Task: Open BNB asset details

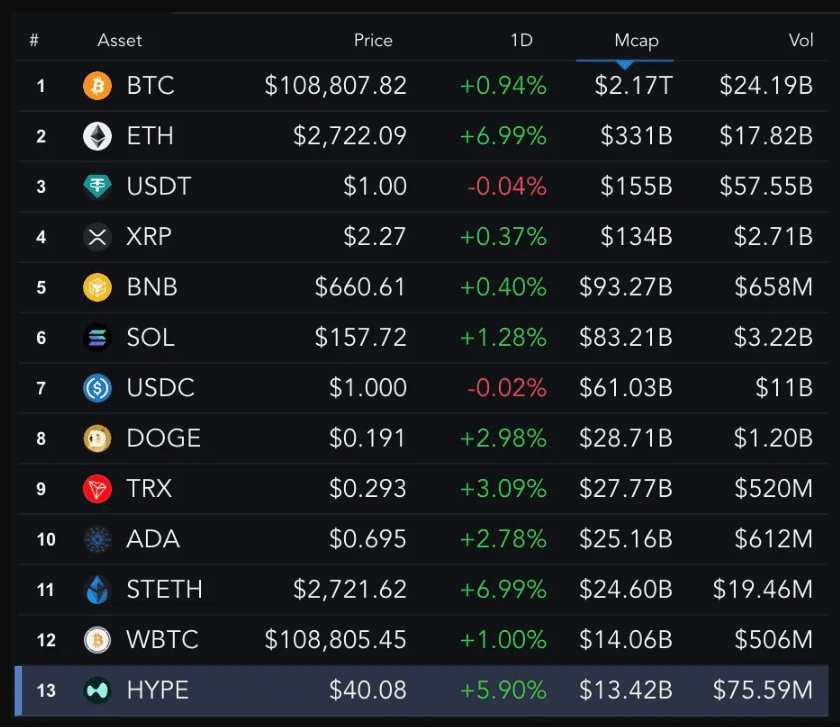Action: (152, 287)
